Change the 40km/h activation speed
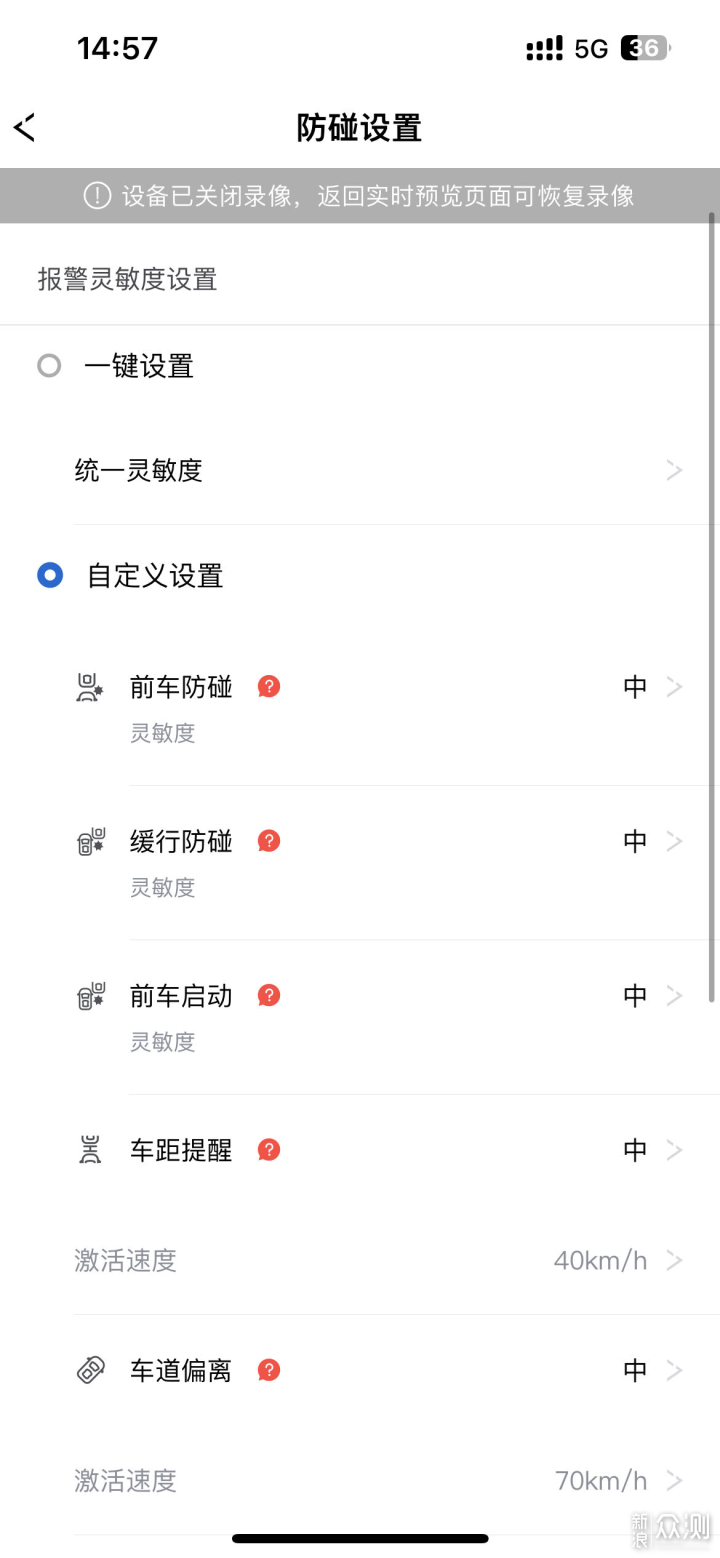 [378, 1260]
